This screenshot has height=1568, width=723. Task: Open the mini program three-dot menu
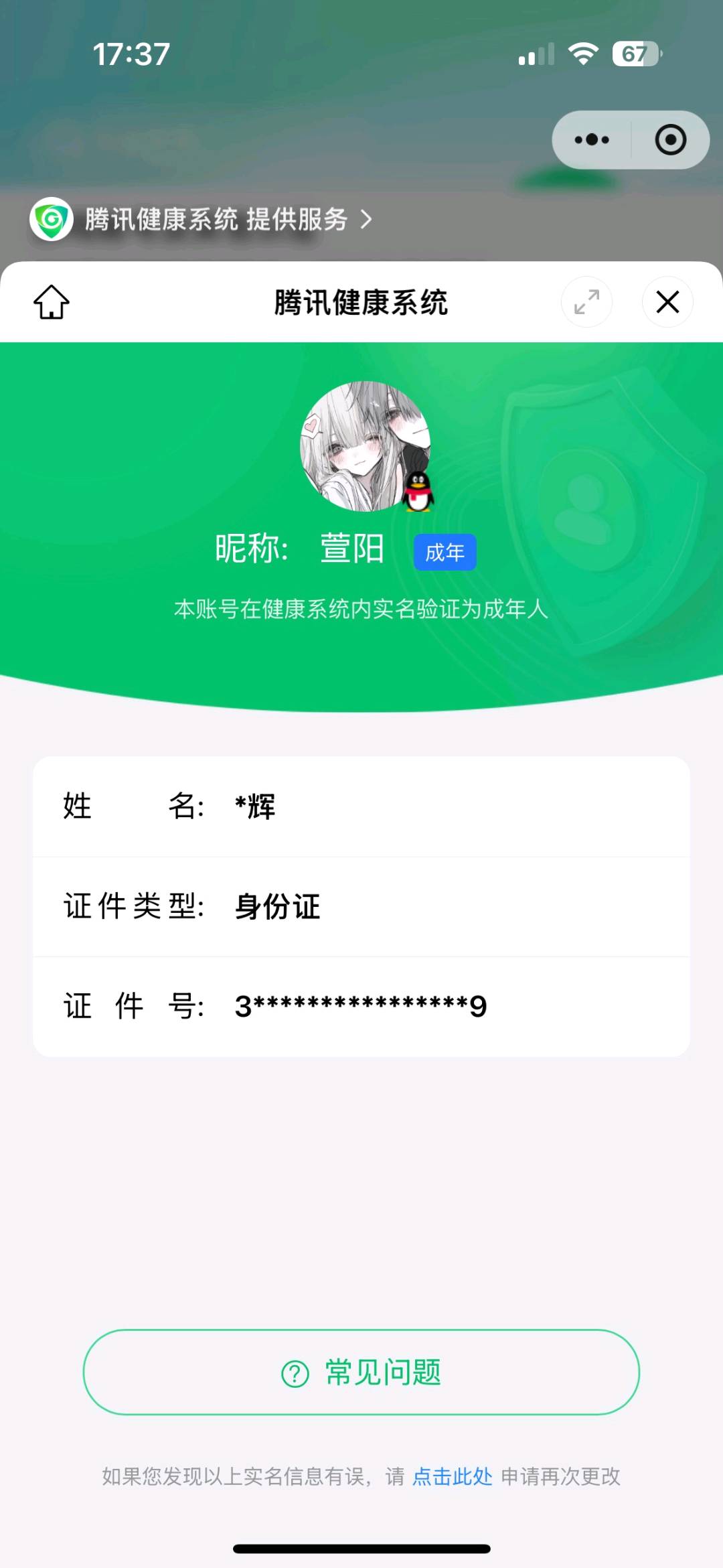(592, 140)
